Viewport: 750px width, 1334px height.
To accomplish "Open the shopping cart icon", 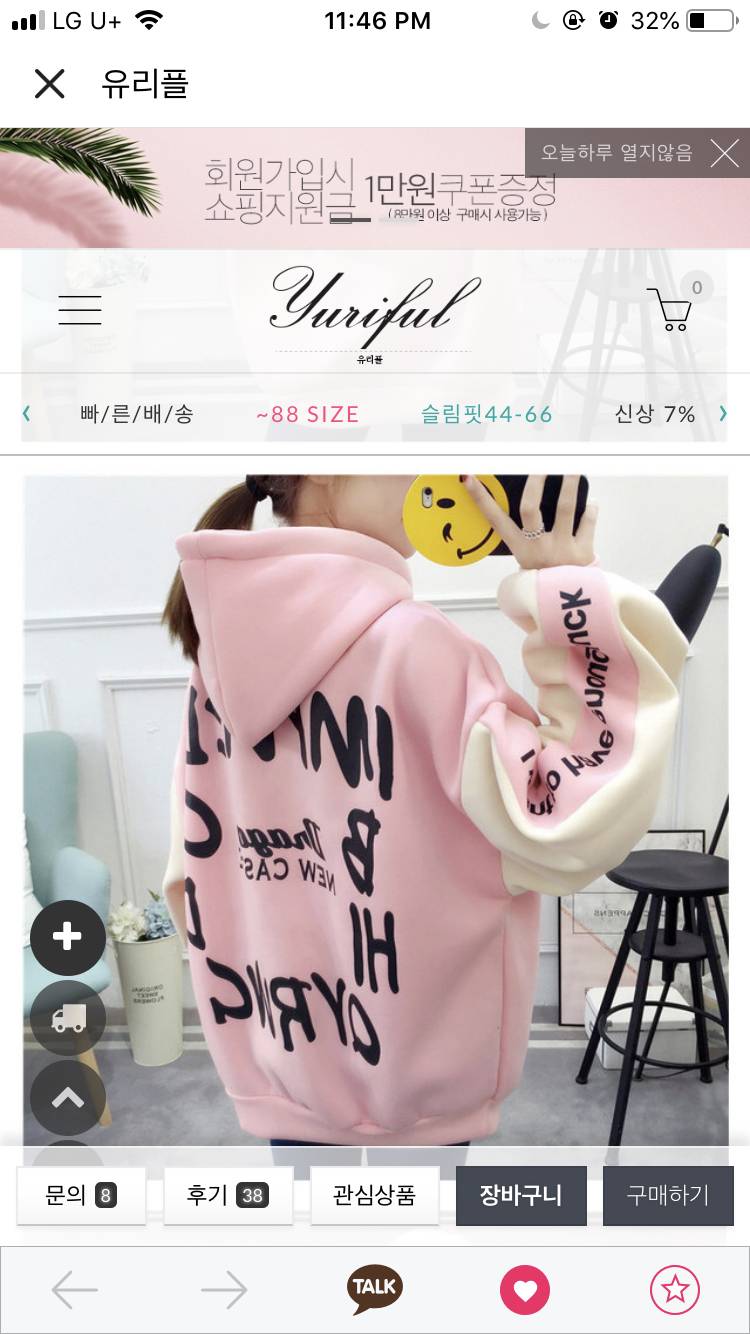I will (669, 309).
